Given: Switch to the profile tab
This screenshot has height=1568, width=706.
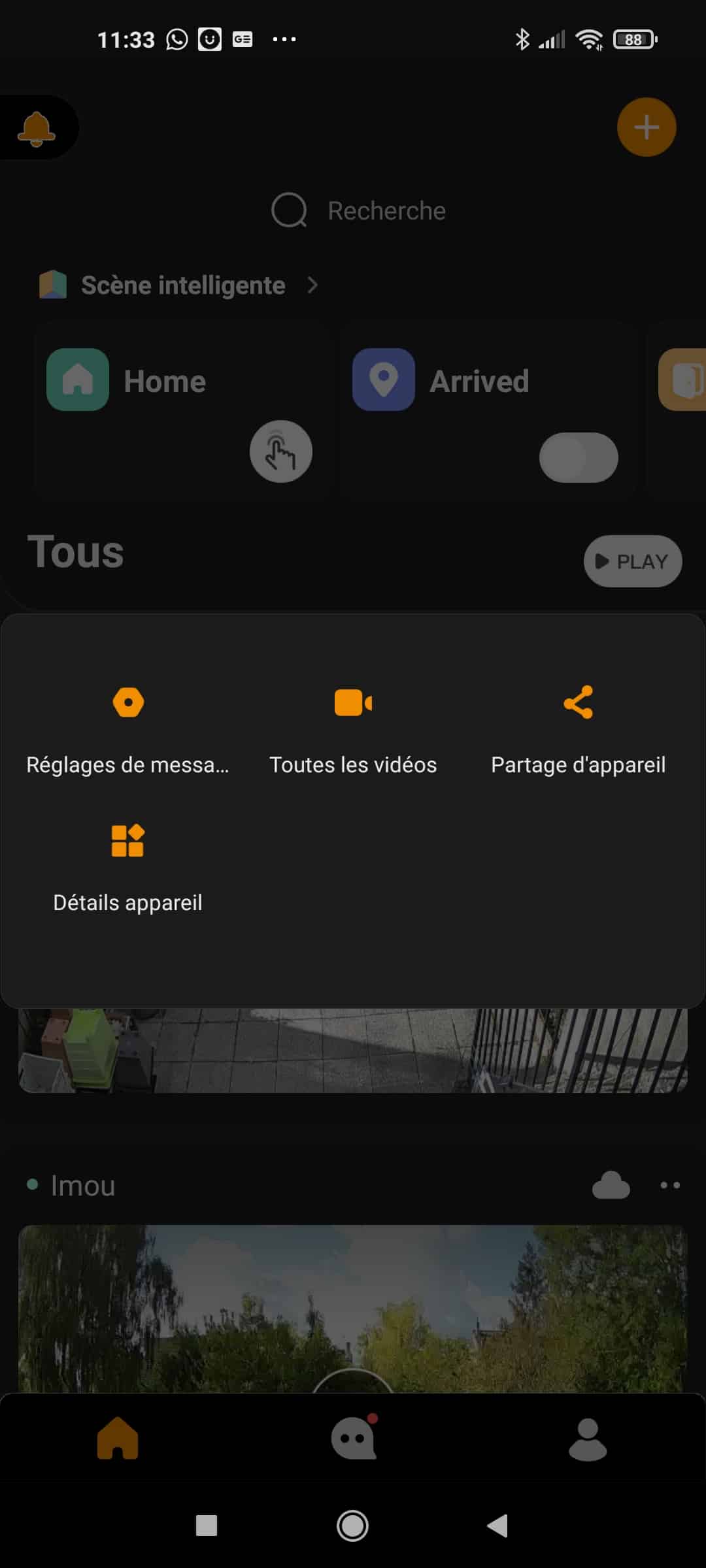Looking at the screenshot, I should 588,1439.
